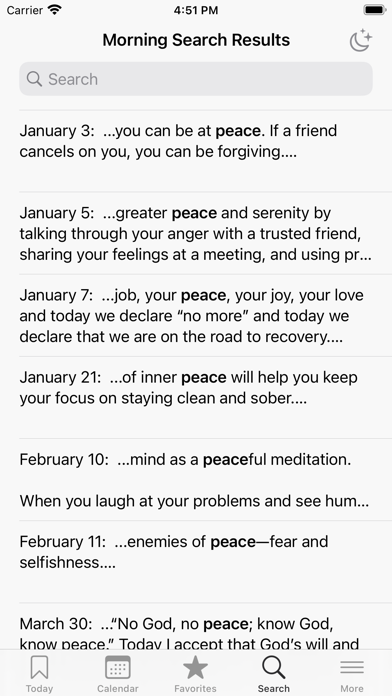This screenshot has width=392, height=696.
Task: Open the January 21 inner peace result
Action: 196,397
